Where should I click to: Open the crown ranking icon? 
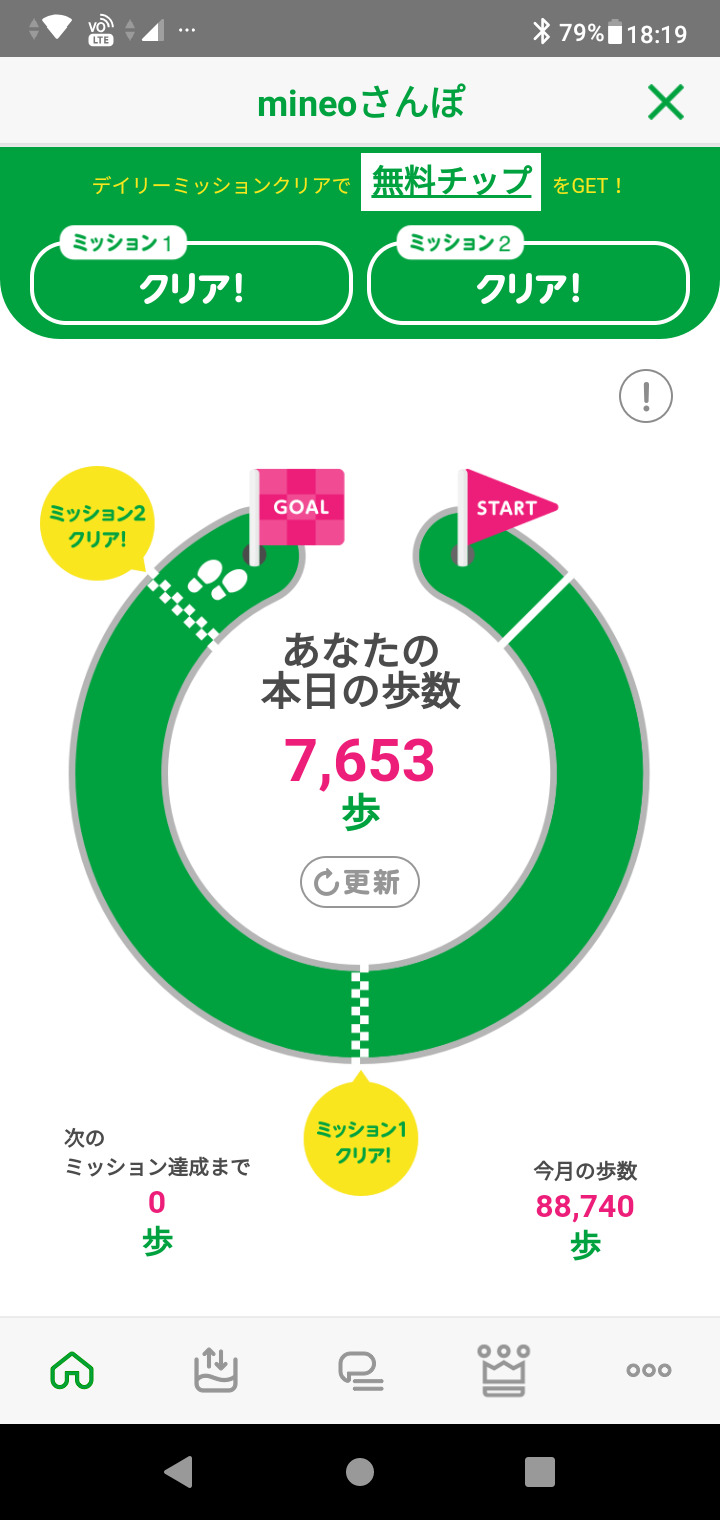[x=504, y=1370]
